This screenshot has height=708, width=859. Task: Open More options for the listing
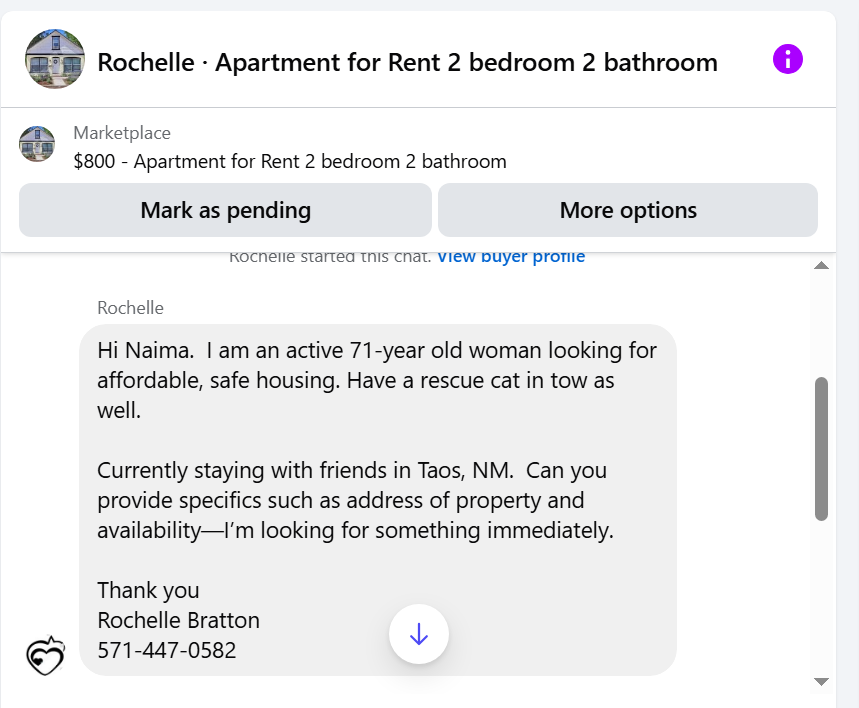628,210
